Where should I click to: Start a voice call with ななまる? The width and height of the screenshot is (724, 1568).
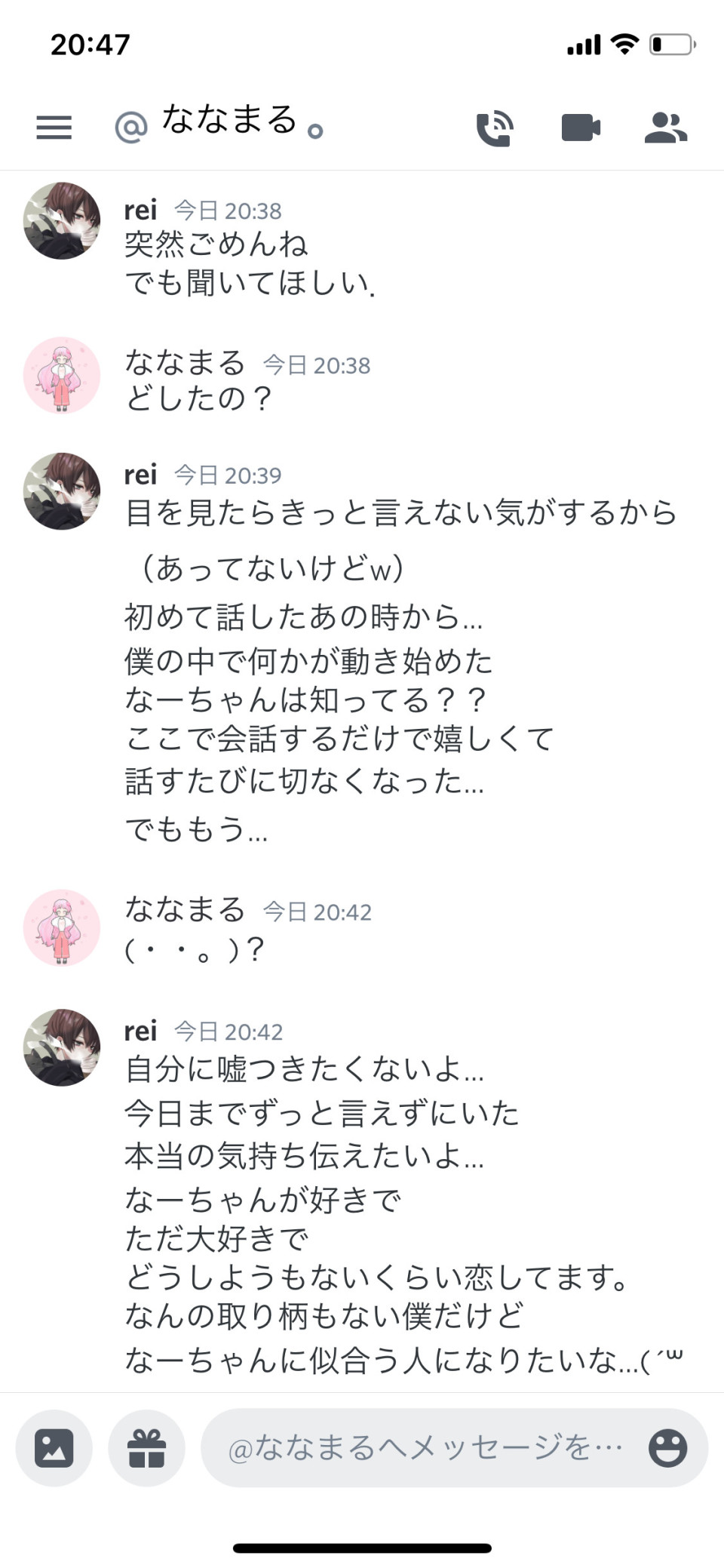(494, 127)
